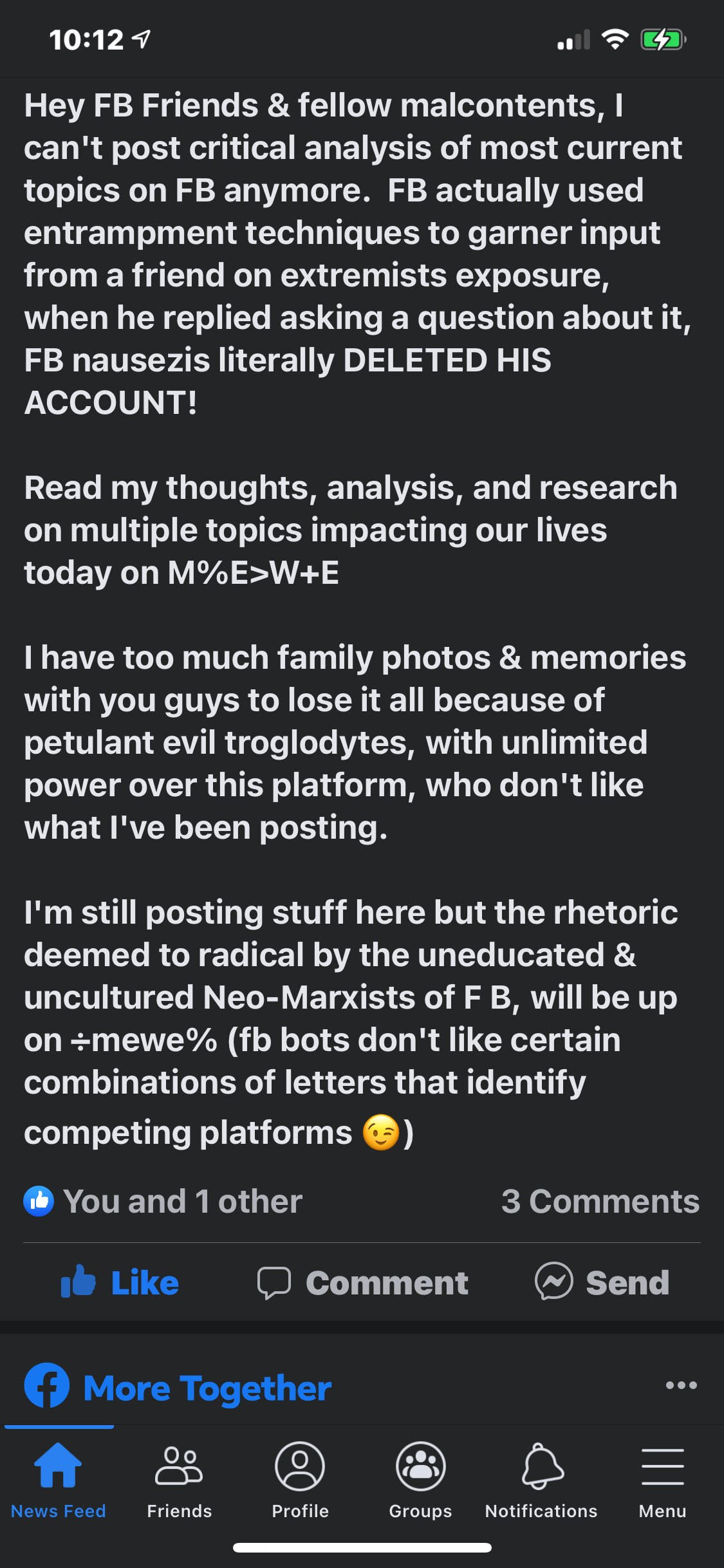Comment on this post

tap(362, 1283)
